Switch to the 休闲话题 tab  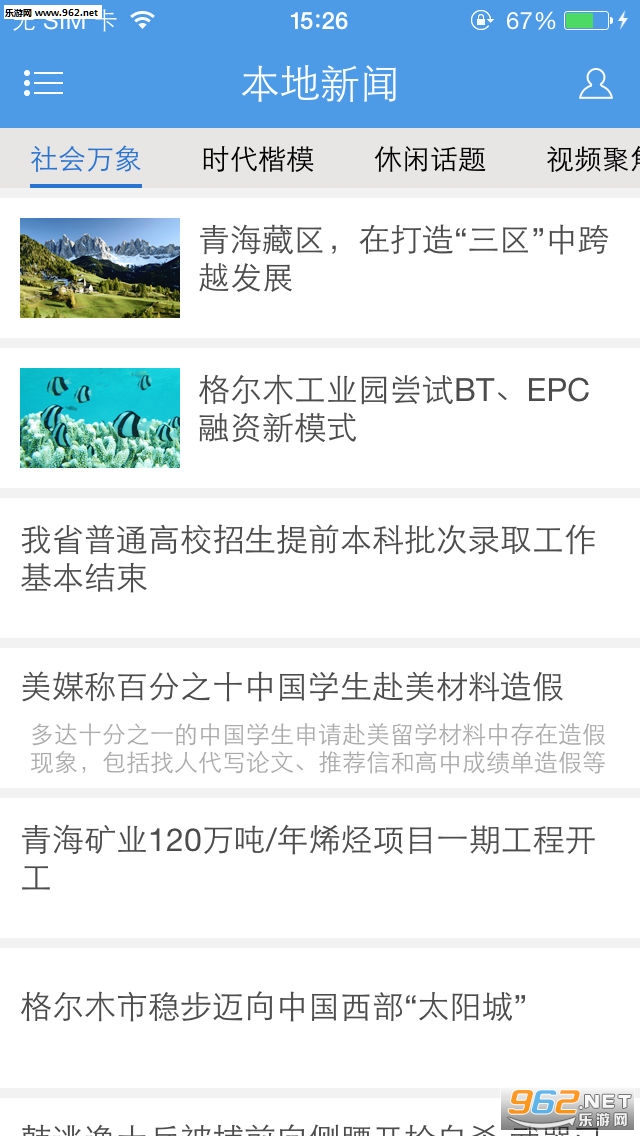[x=430, y=159]
